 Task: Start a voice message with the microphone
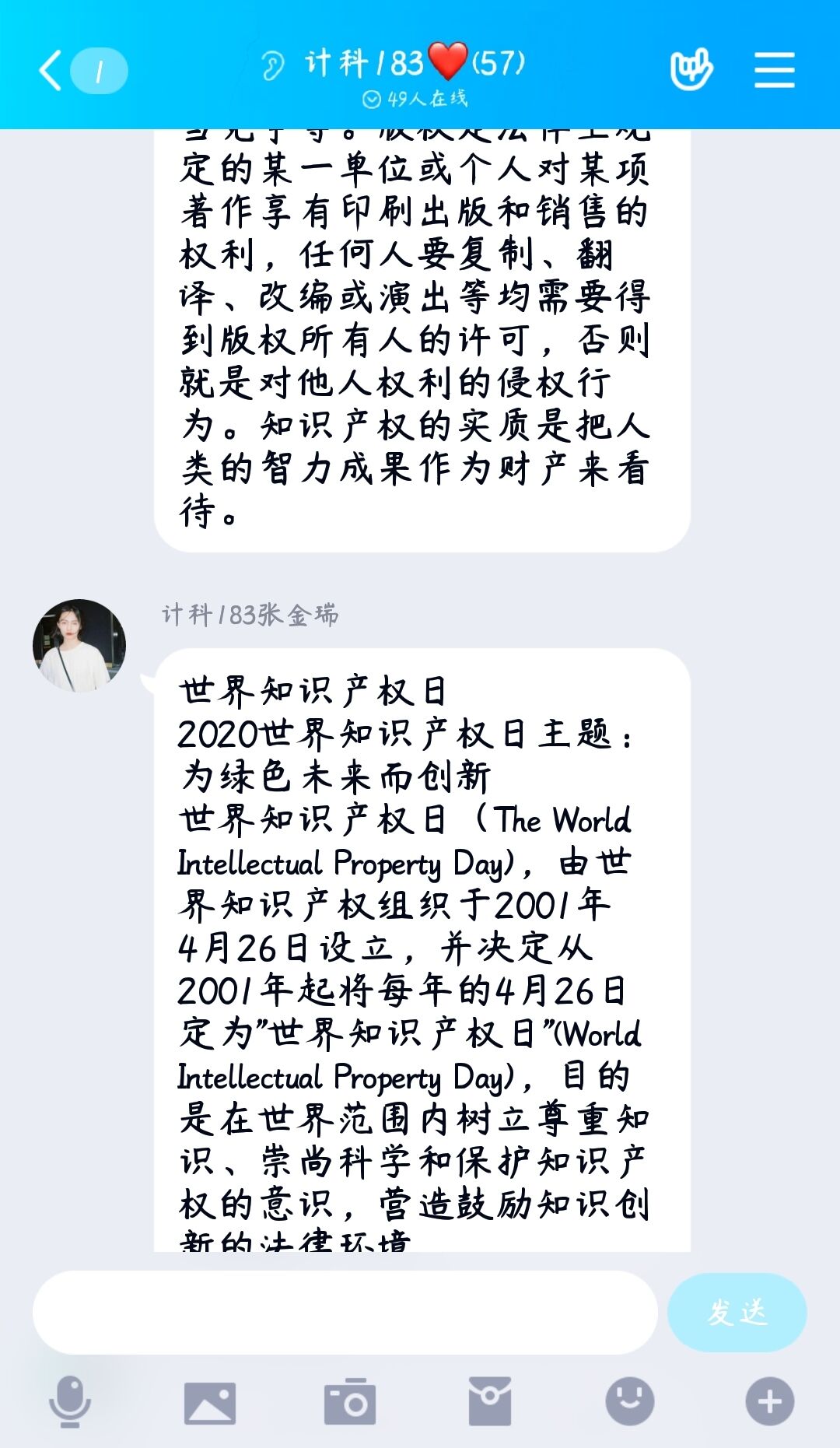70,1401
